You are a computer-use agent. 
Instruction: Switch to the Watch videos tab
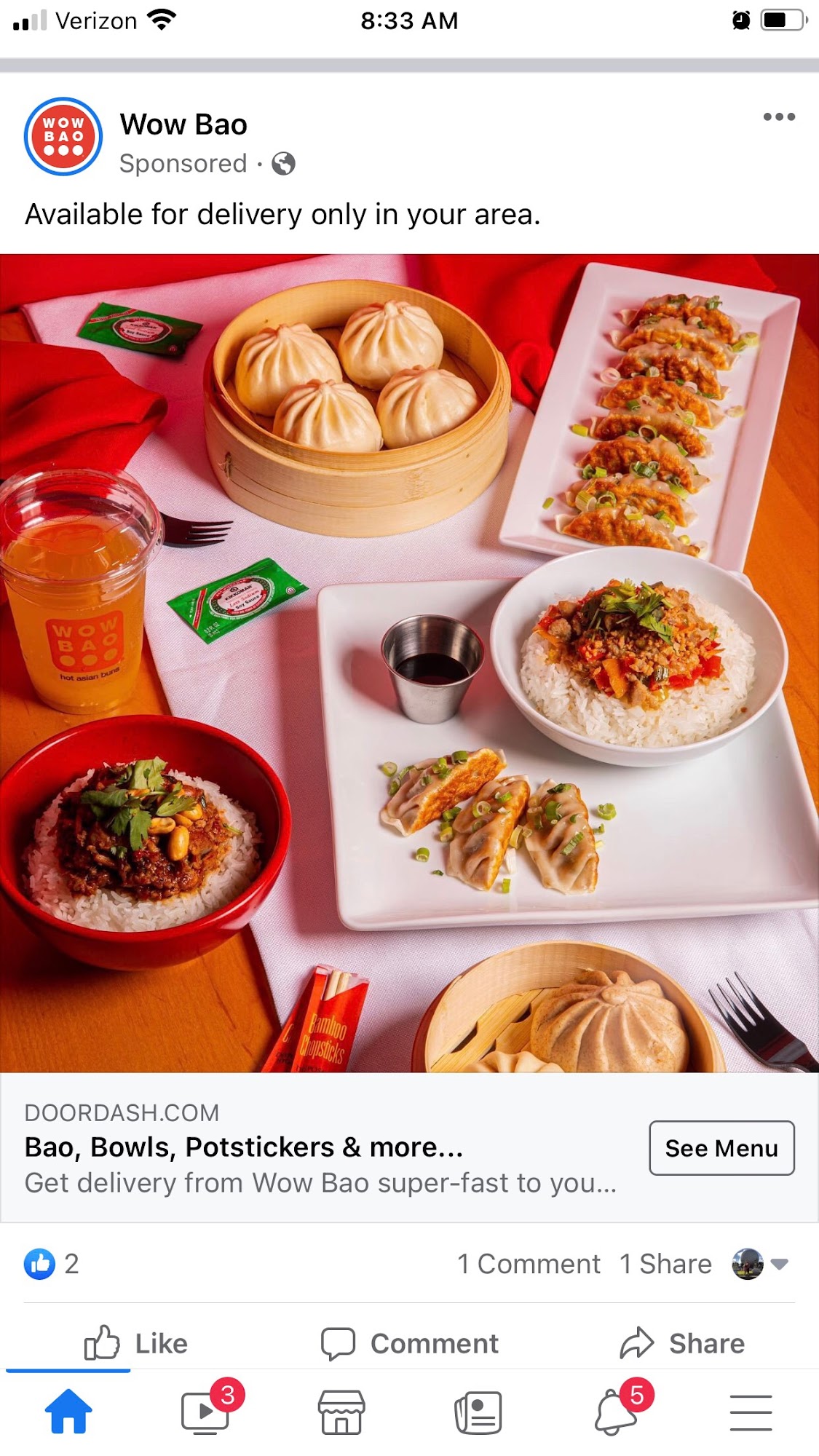coord(205,1412)
